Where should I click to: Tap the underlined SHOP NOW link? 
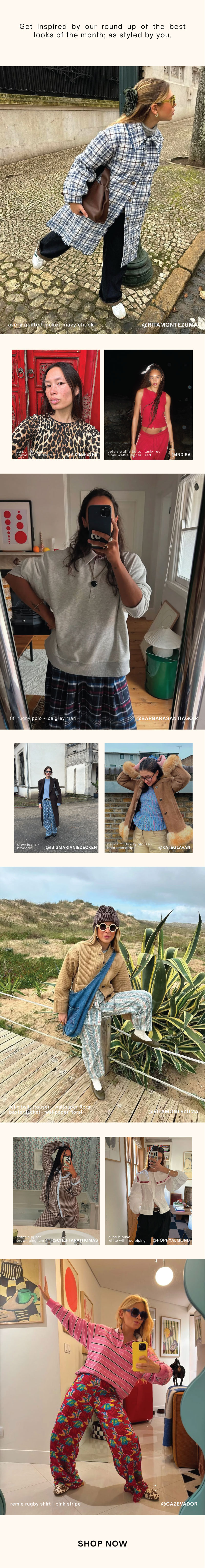tap(102, 1542)
